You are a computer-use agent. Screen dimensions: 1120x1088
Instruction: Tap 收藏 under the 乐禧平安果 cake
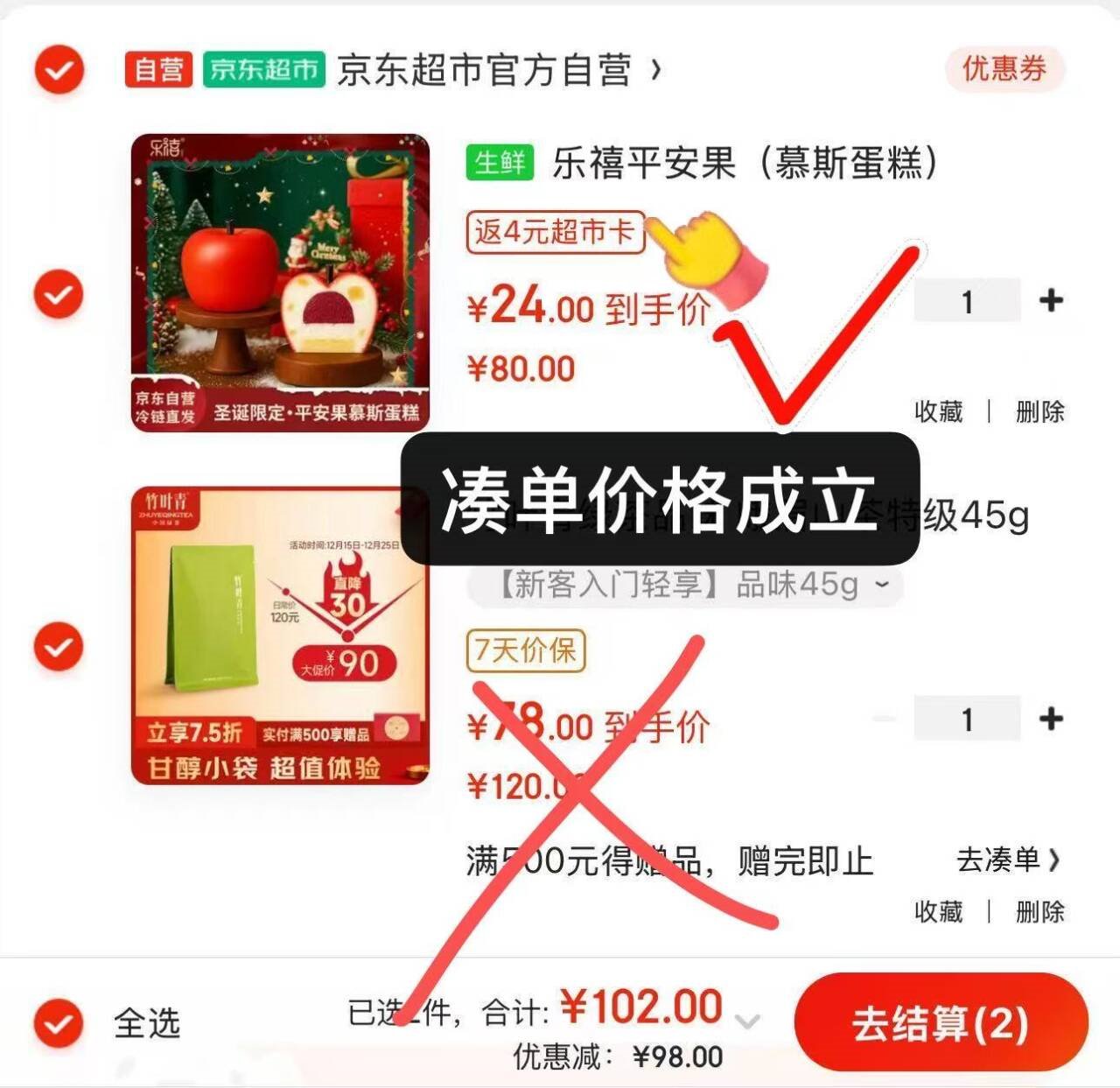(x=938, y=411)
